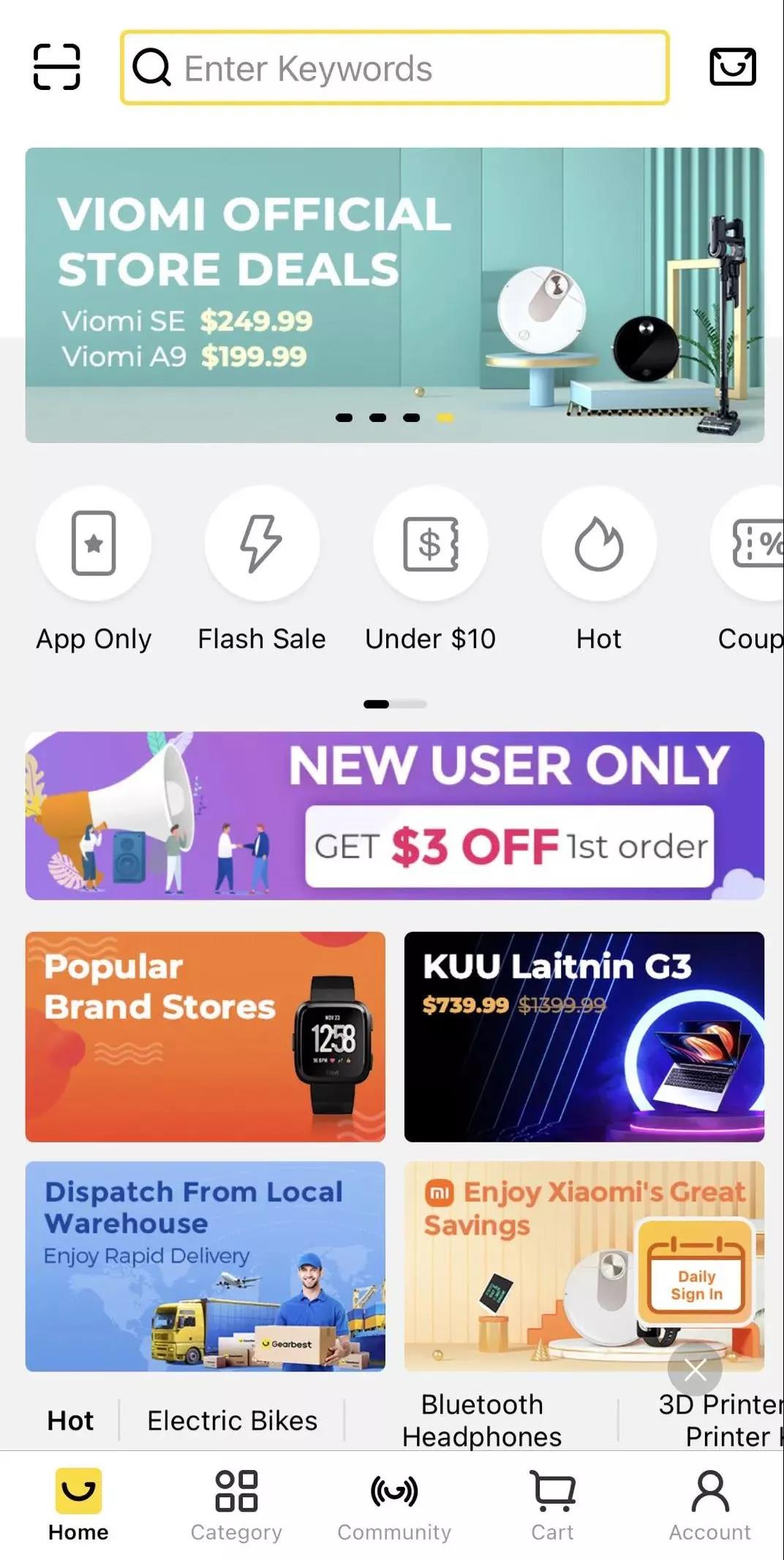This screenshot has height=1560, width=784.
Task: Open the Popular Brand Stores card
Action: 205,1036
